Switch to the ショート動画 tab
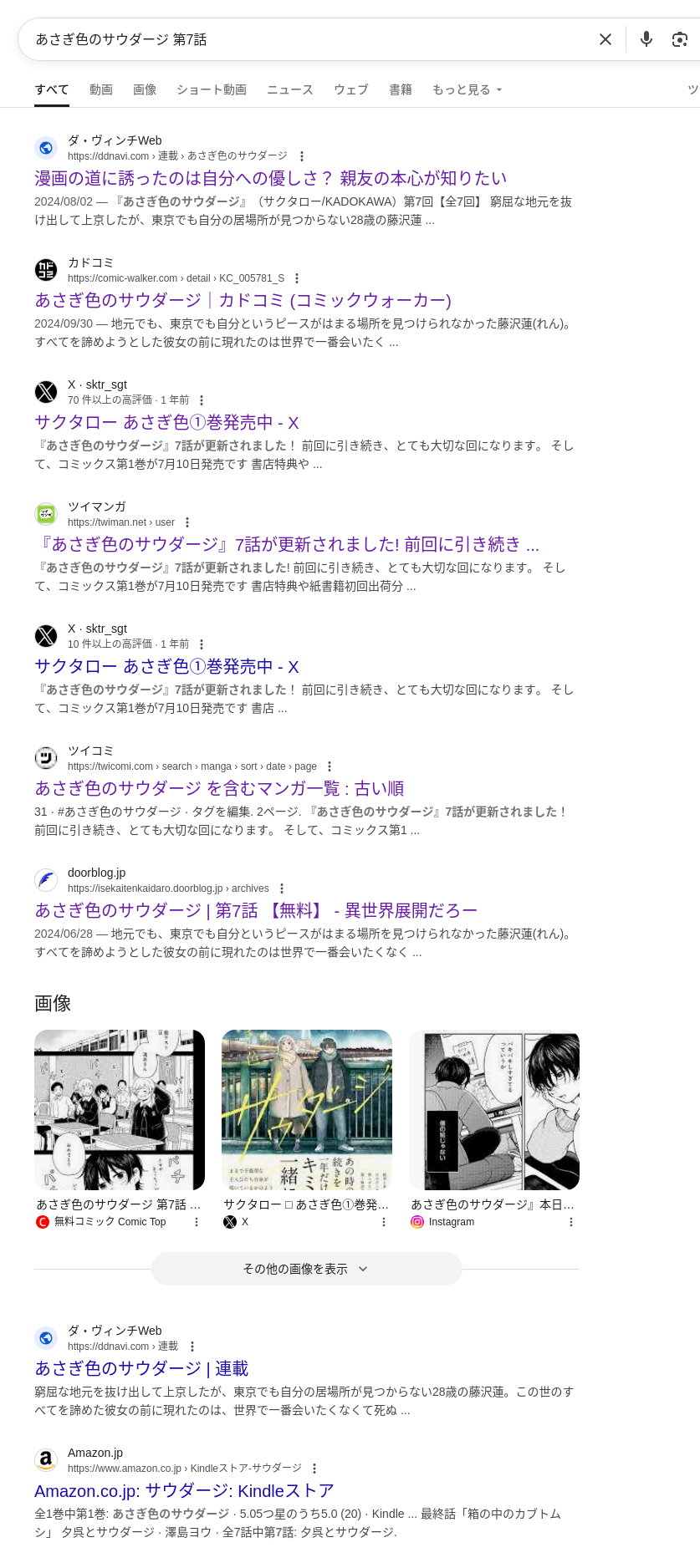This screenshot has width=700, height=1568. (x=211, y=89)
